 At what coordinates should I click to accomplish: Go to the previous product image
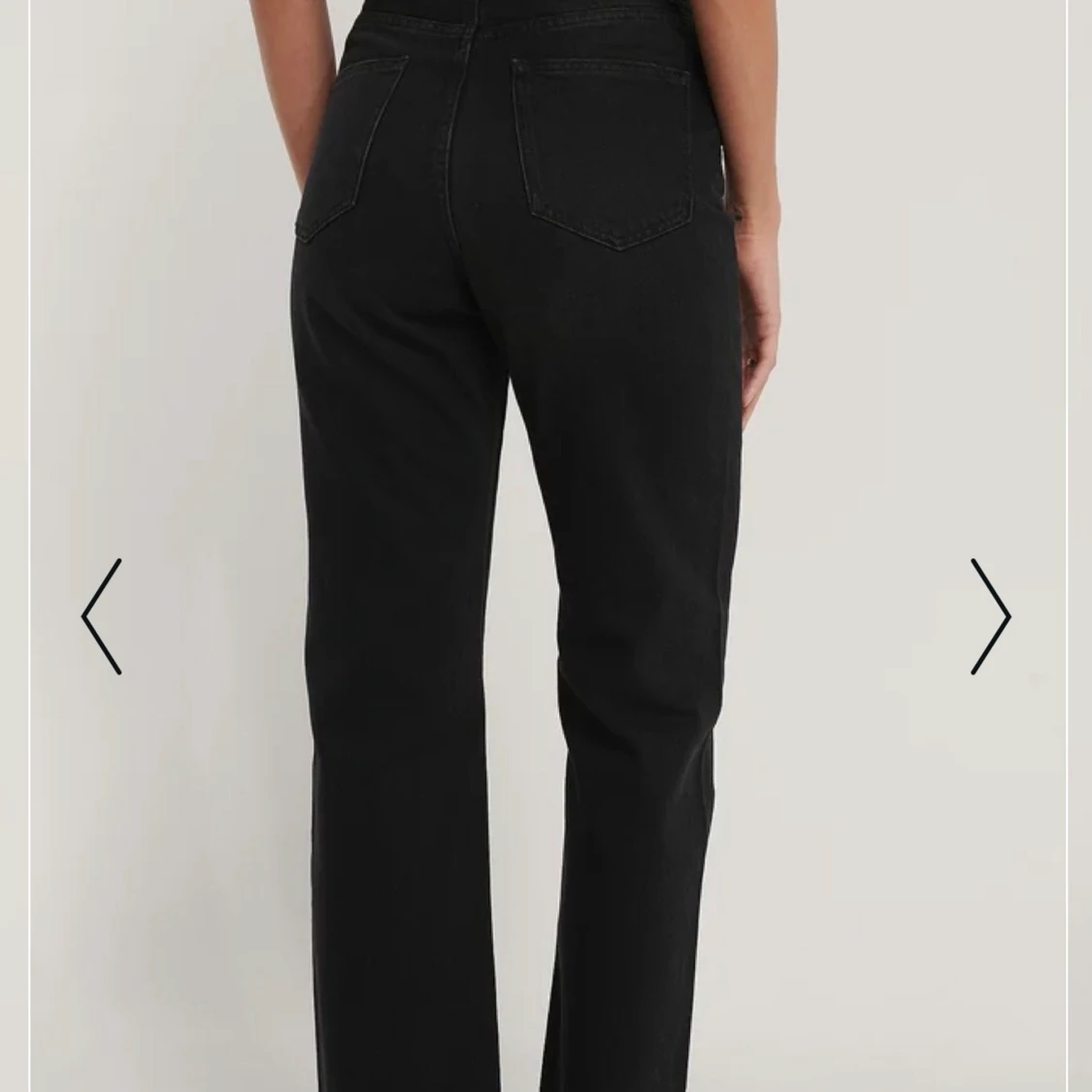tap(101, 616)
